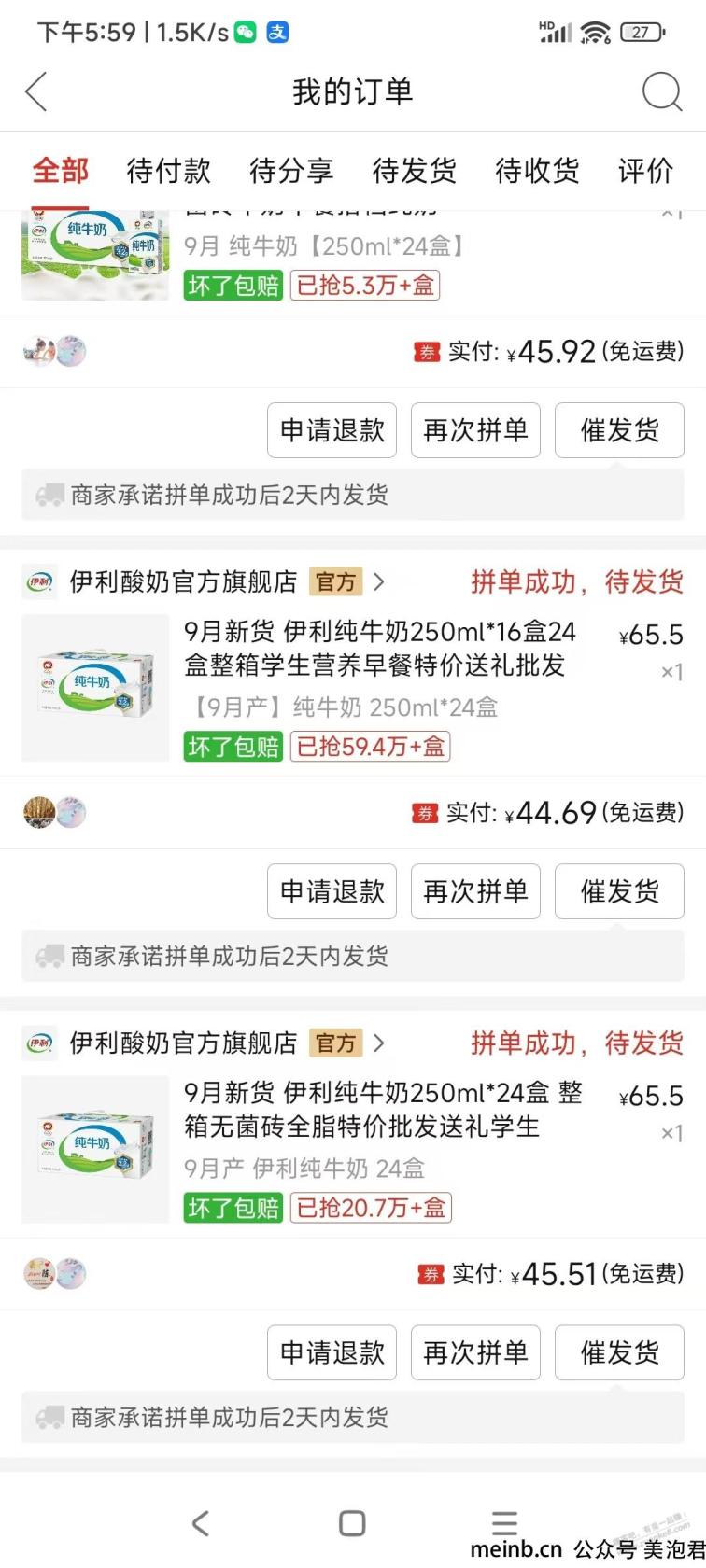Switch to the 评价 tab
The width and height of the screenshot is (706, 1568).
pos(645,171)
